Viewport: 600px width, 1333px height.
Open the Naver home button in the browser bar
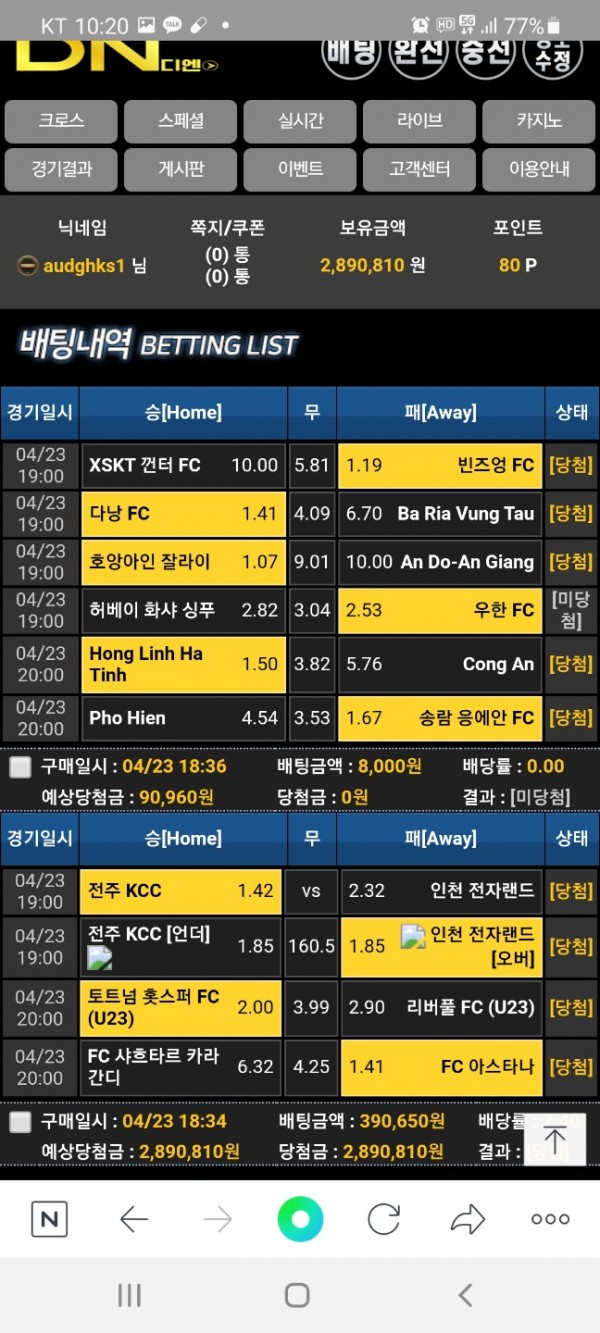tap(50, 1219)
